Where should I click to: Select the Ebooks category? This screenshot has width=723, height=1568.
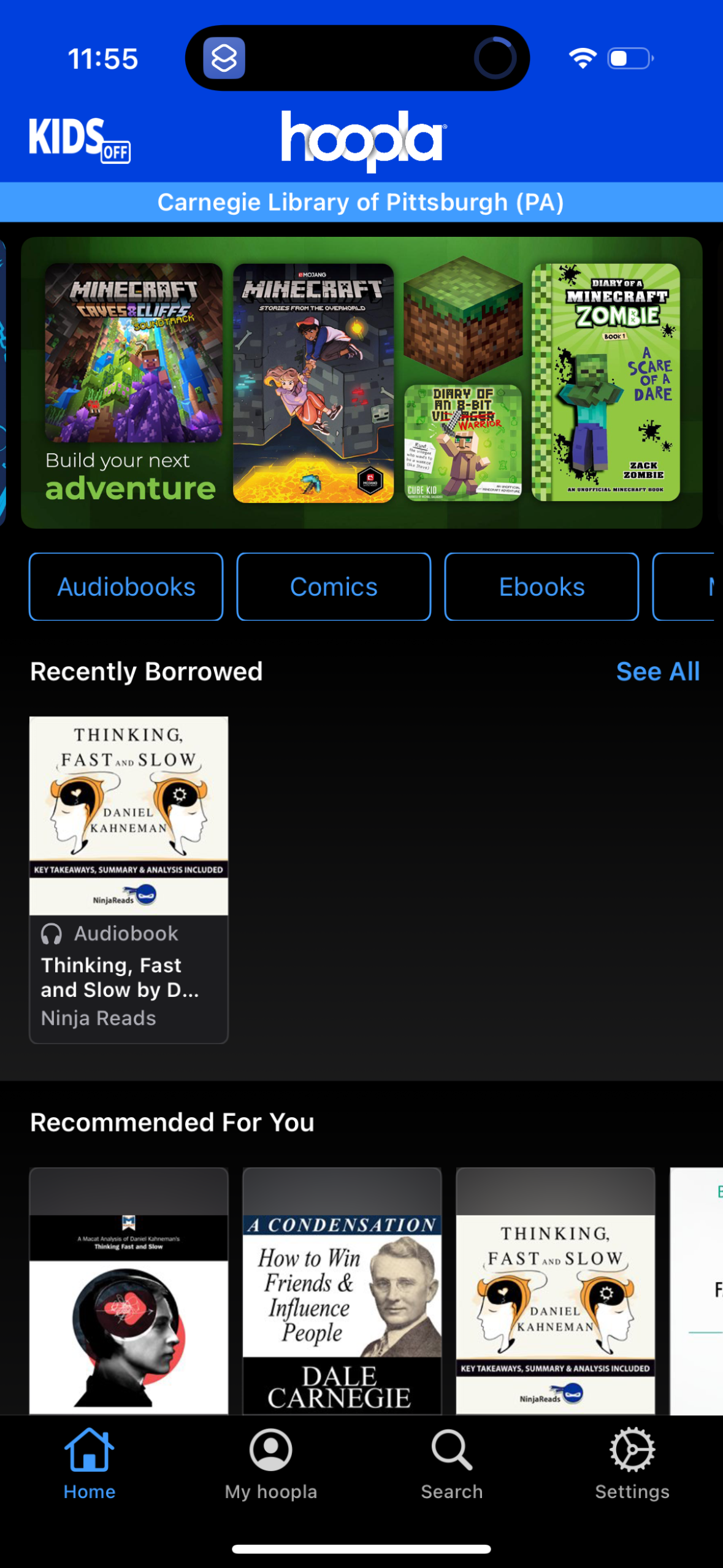point(541,586)
